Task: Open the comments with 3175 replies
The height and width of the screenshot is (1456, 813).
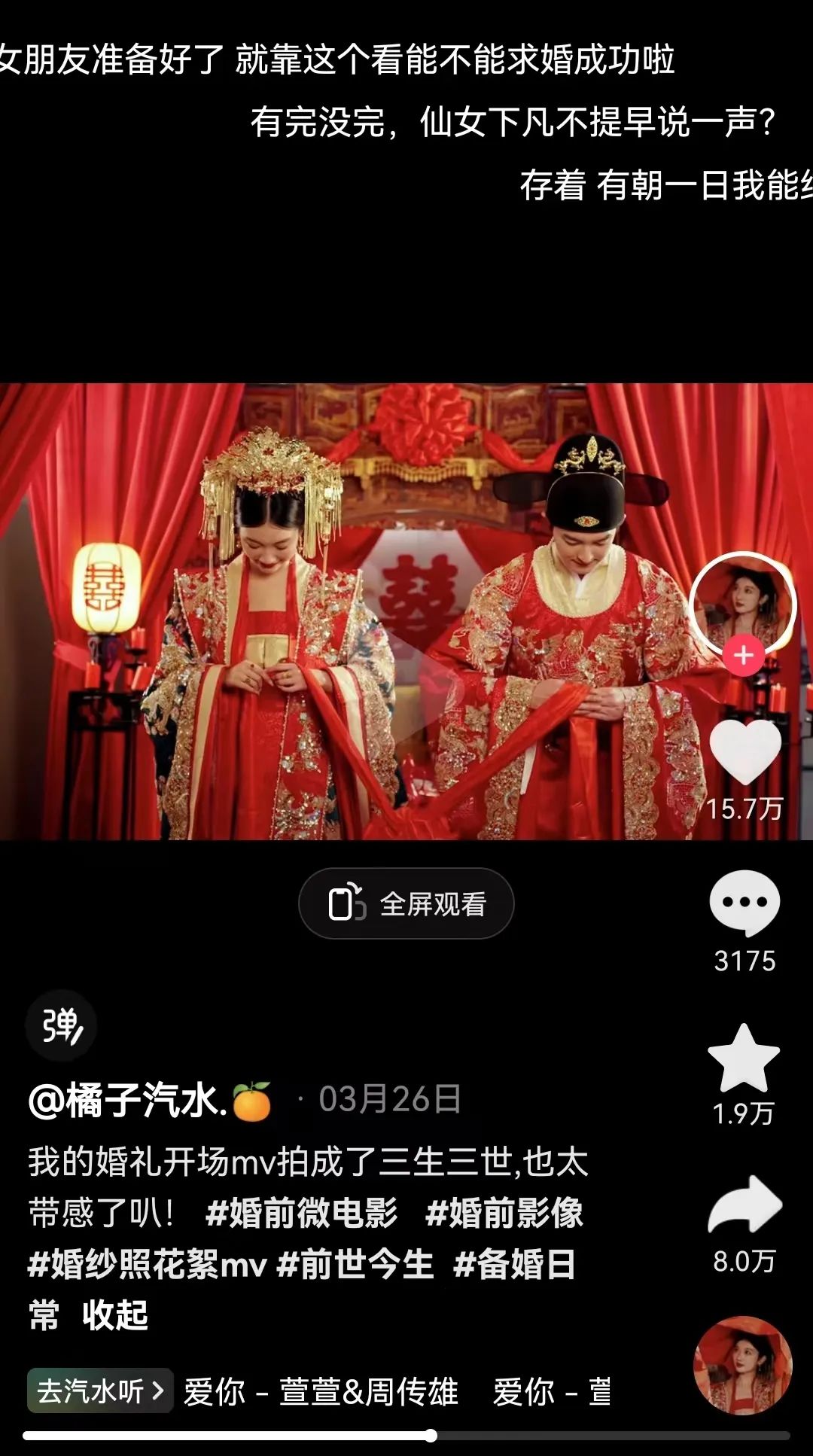Action: (744, 903)
